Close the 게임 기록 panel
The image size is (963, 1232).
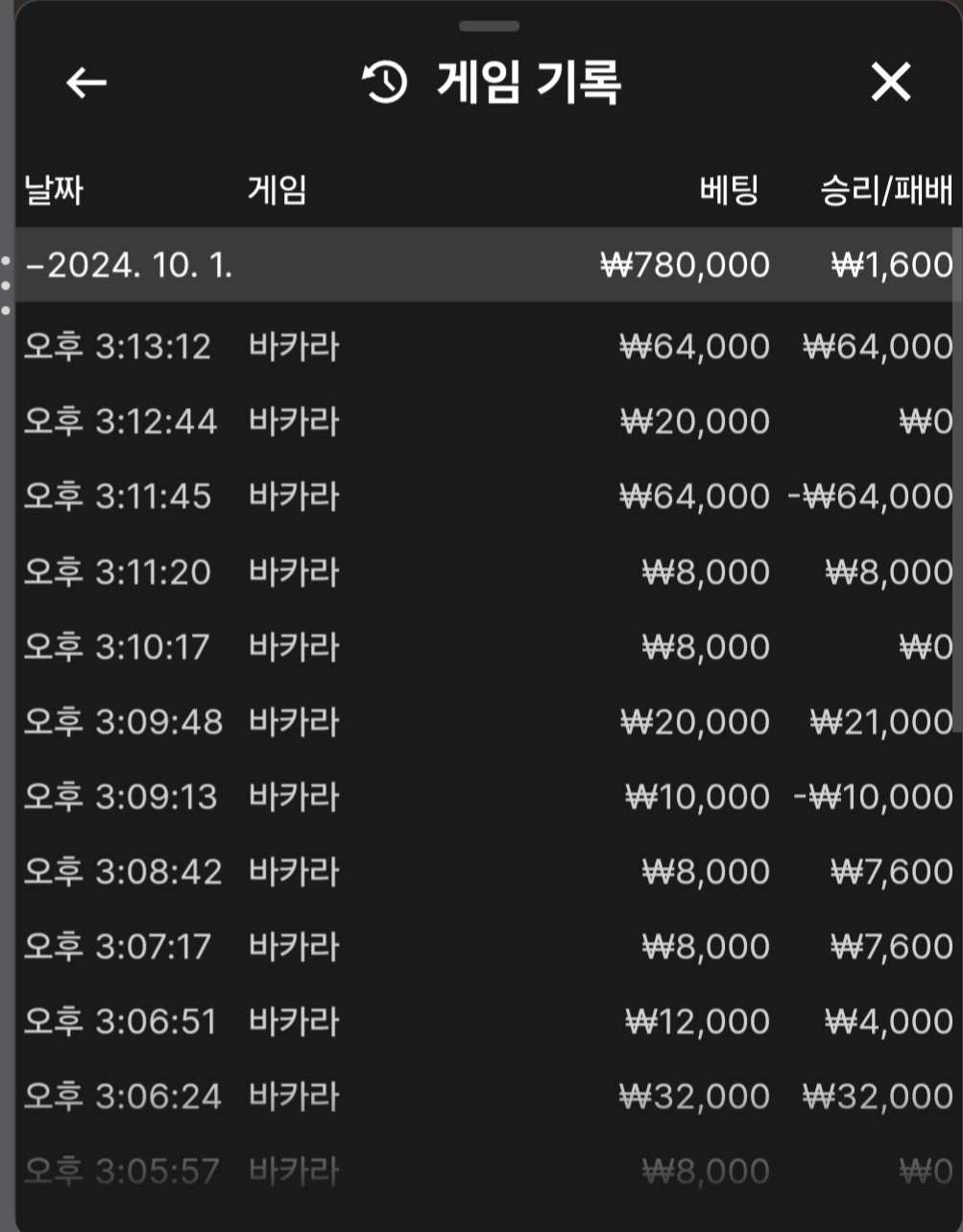(890, 83)
